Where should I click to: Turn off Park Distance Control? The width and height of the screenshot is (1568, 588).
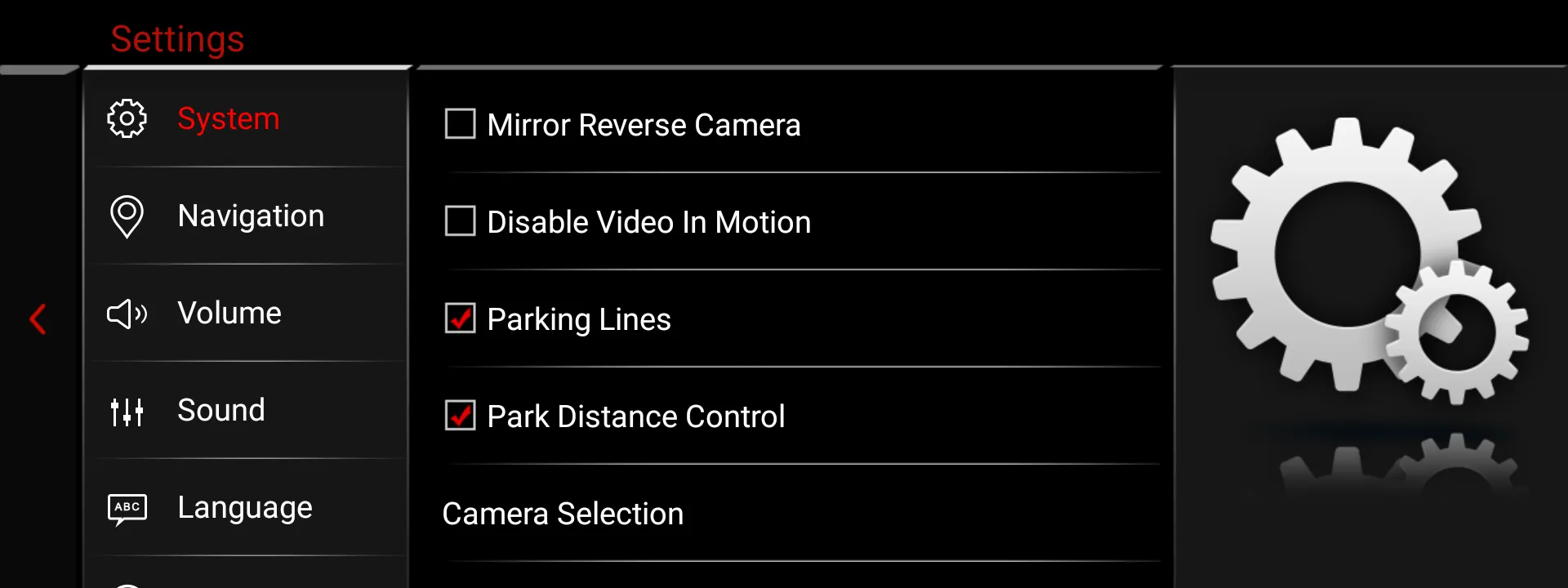[461, 416]
